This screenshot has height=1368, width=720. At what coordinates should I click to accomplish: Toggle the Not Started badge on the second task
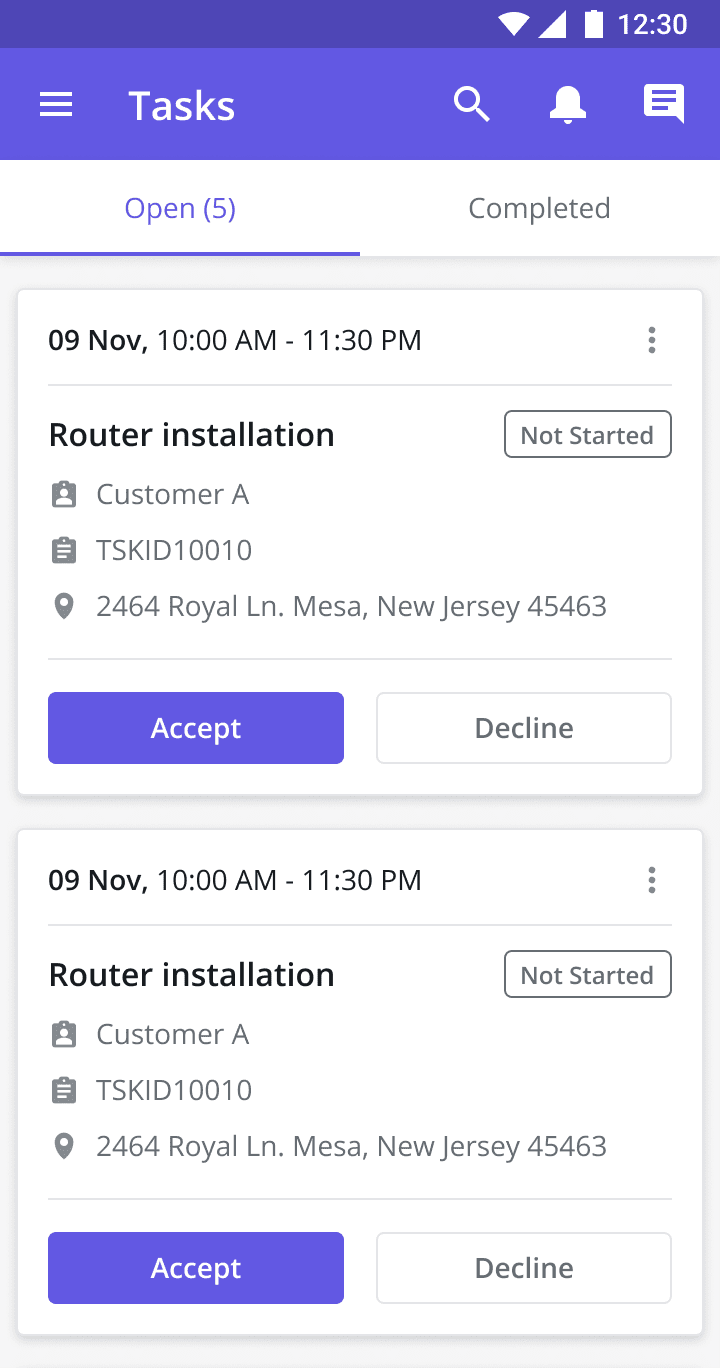point(587,973)
